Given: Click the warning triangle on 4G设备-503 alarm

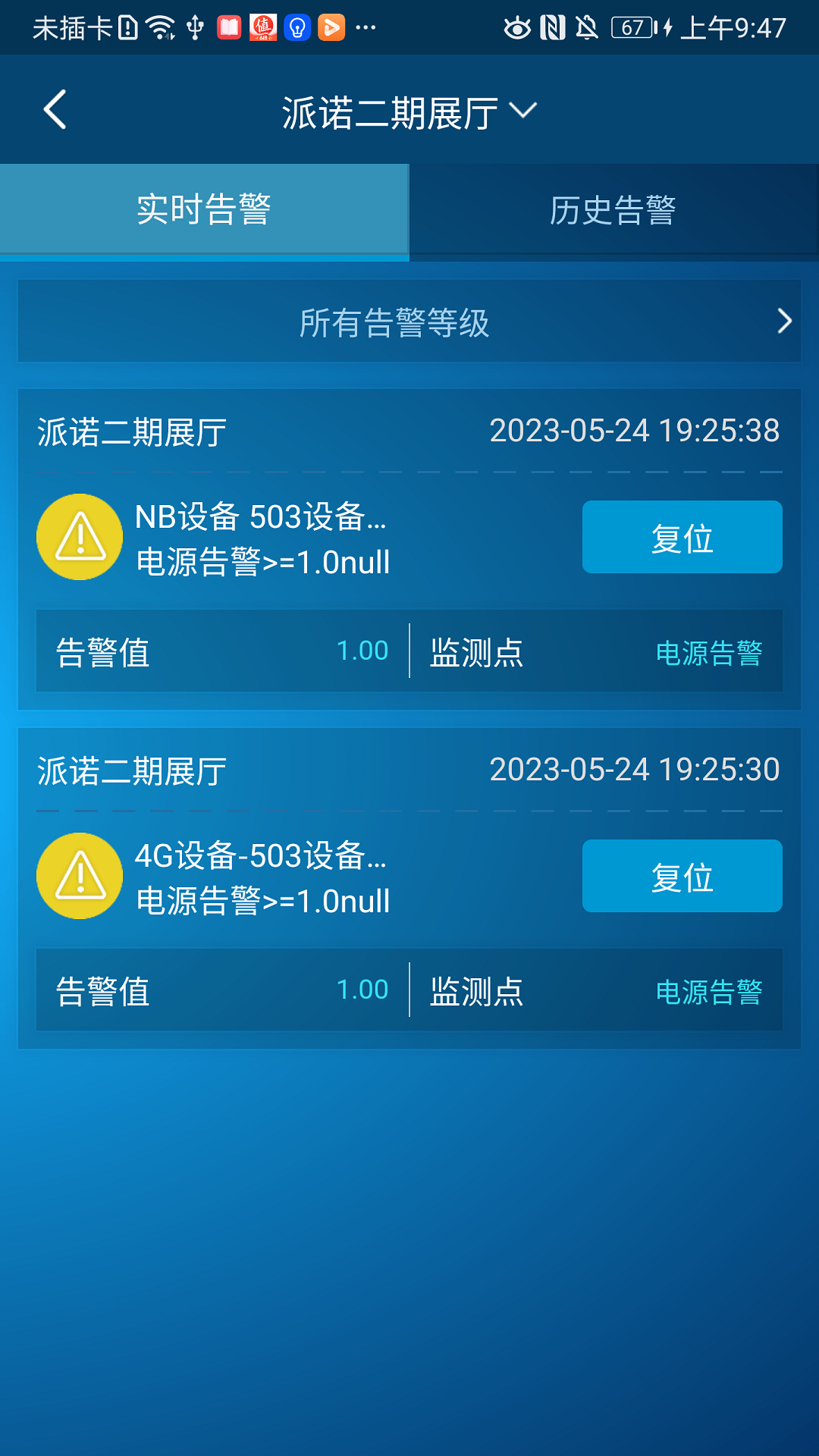Looking at the screenshot, I should [79, 875].
